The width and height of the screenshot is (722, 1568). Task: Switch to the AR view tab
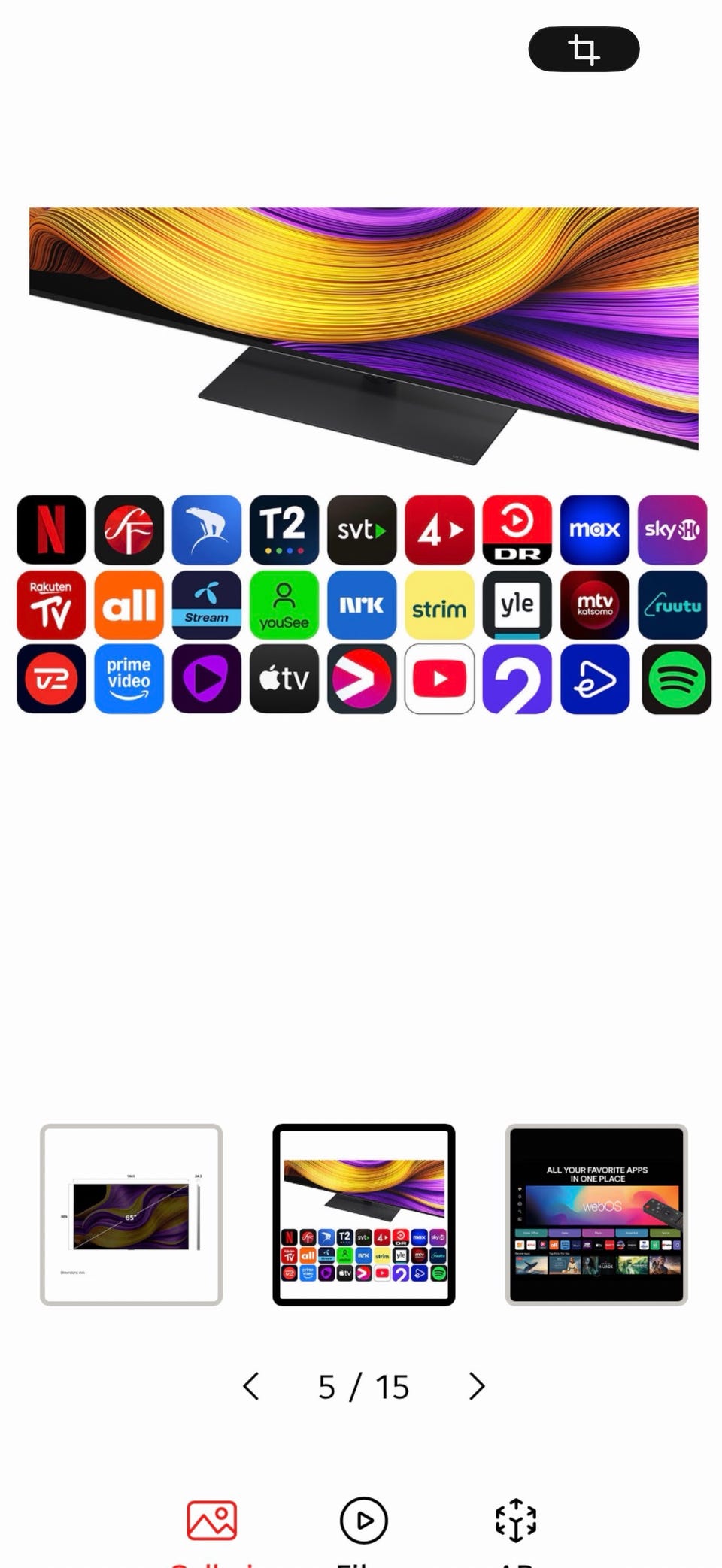pyautogui.click(x=516, y=1526)
